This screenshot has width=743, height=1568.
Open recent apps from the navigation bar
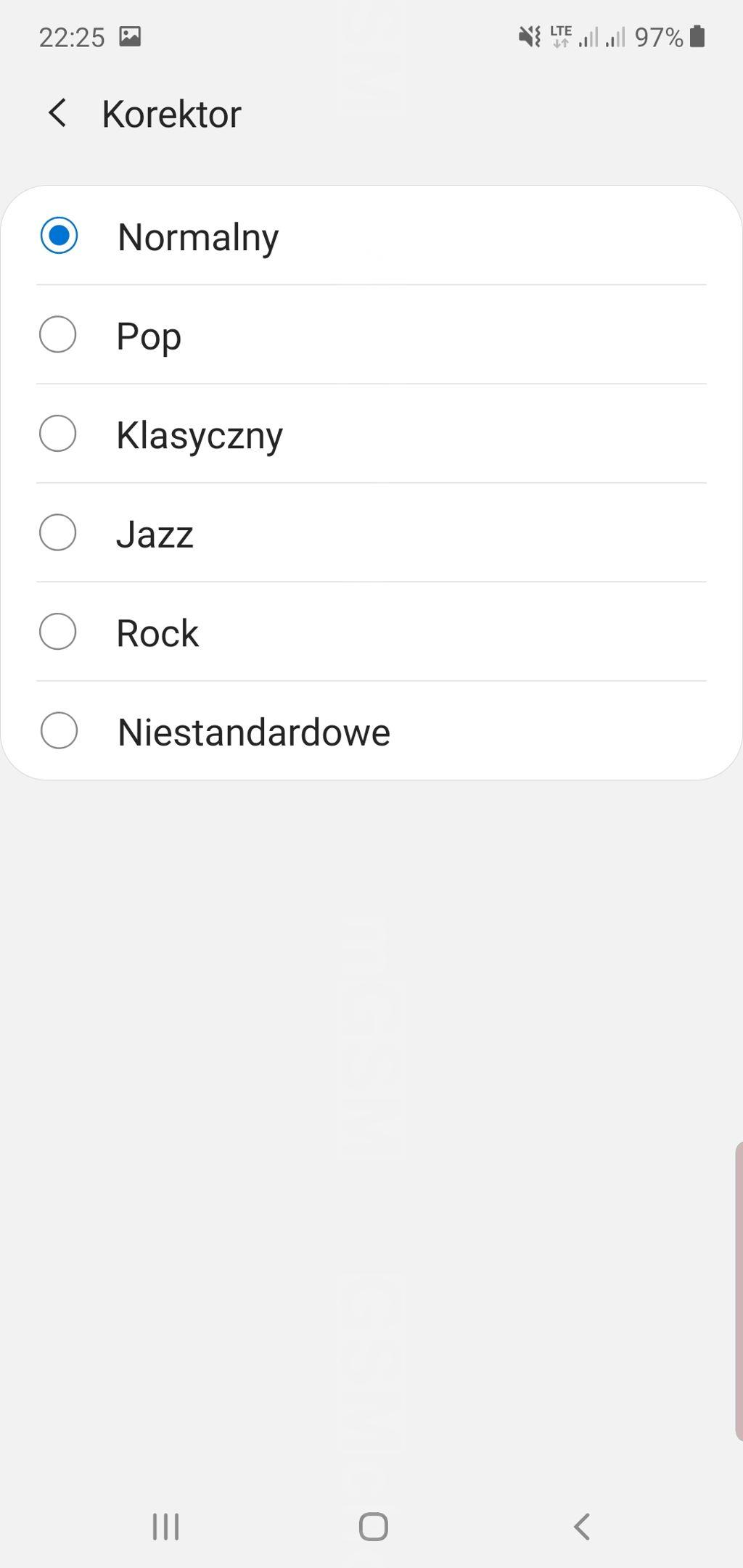click(x=165, y=1526)
